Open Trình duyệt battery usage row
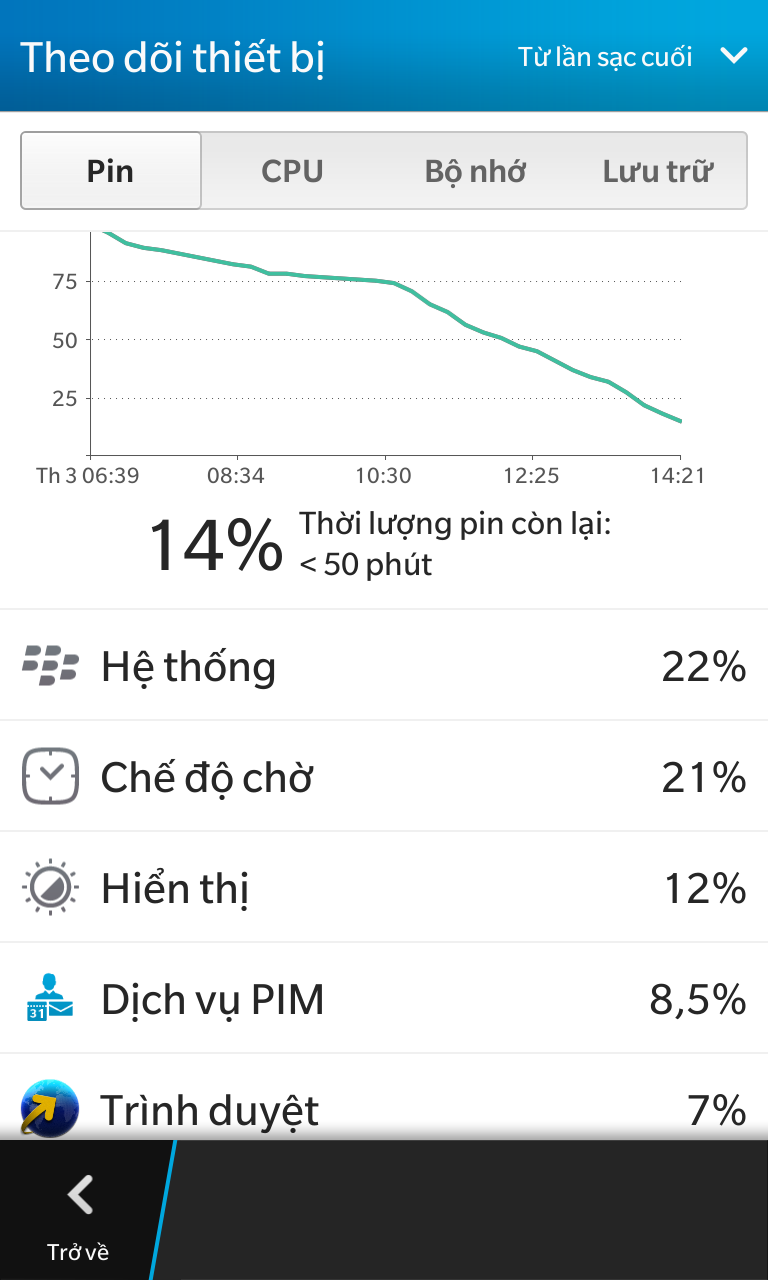Image resolution: width=768 pixels, height=1280 pixels. 384,1097
